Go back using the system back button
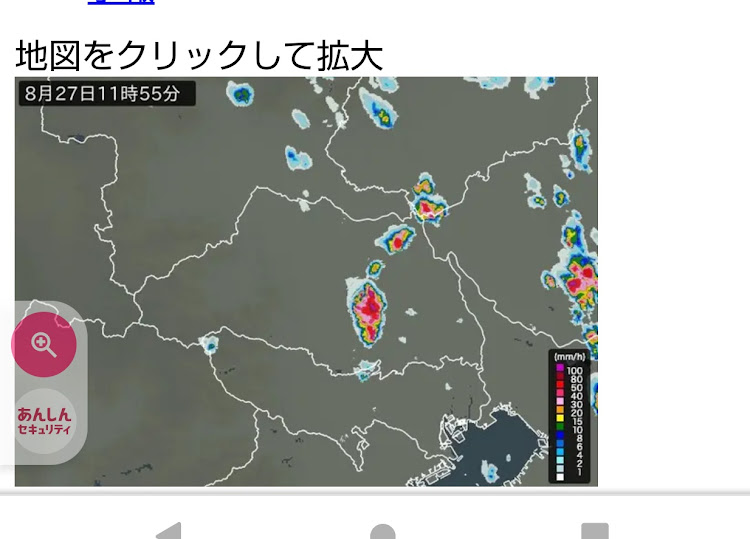 click(x=169, y=531)
